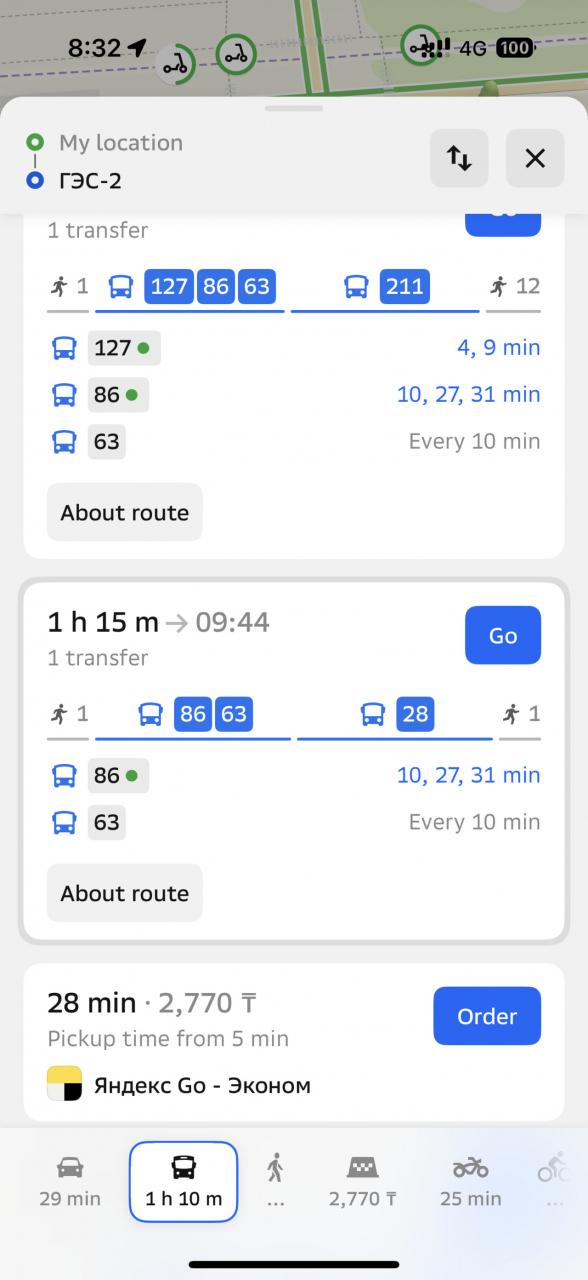Open About route under the 211 bus option
The width and height of the screenshot is (588, 1280).
(125, 512)
